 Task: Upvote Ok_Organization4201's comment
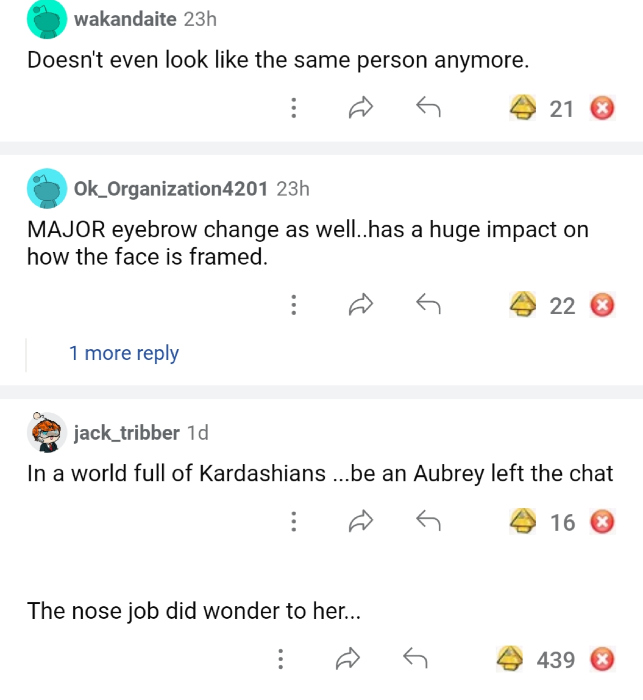pos(521,305)
